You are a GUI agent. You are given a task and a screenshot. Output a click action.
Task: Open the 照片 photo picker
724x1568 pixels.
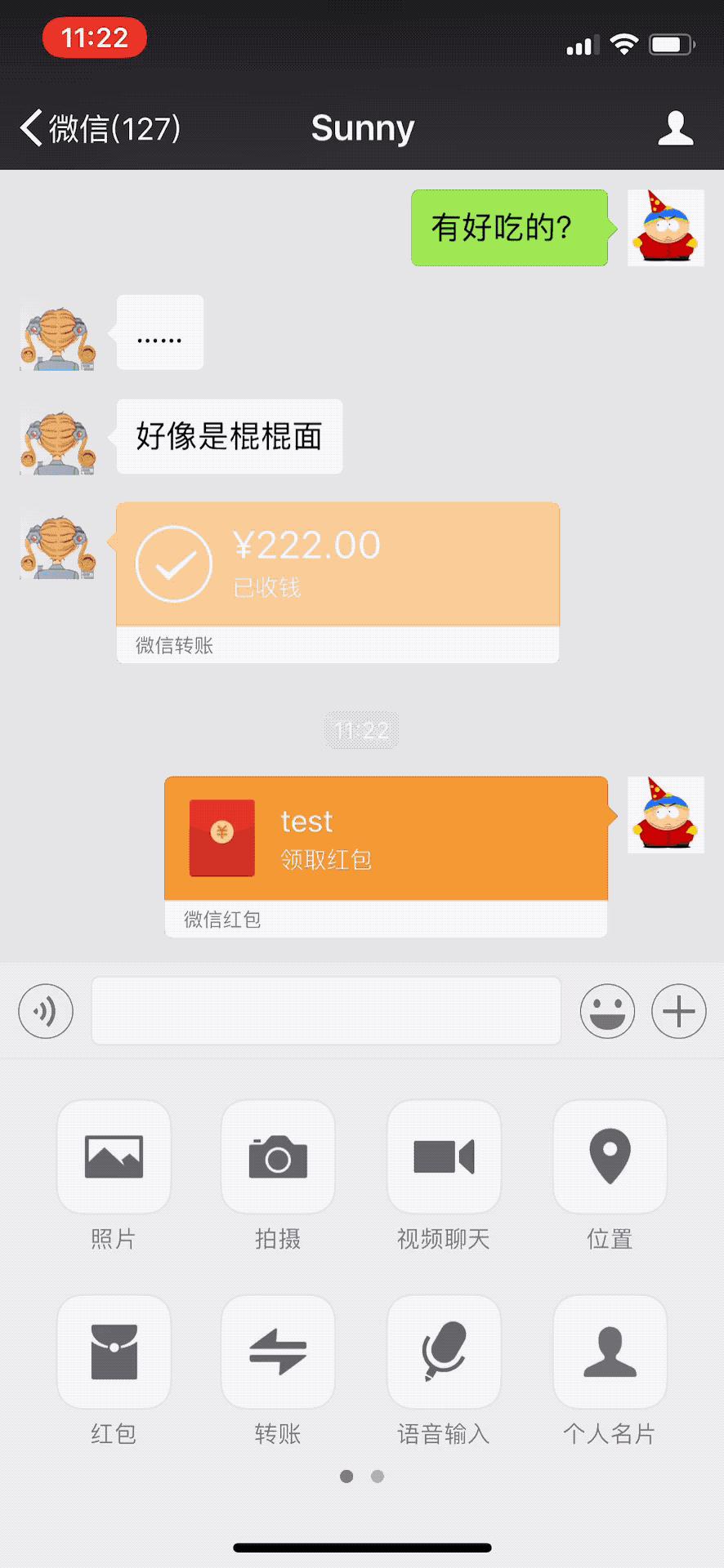(x=114, y=1157)
